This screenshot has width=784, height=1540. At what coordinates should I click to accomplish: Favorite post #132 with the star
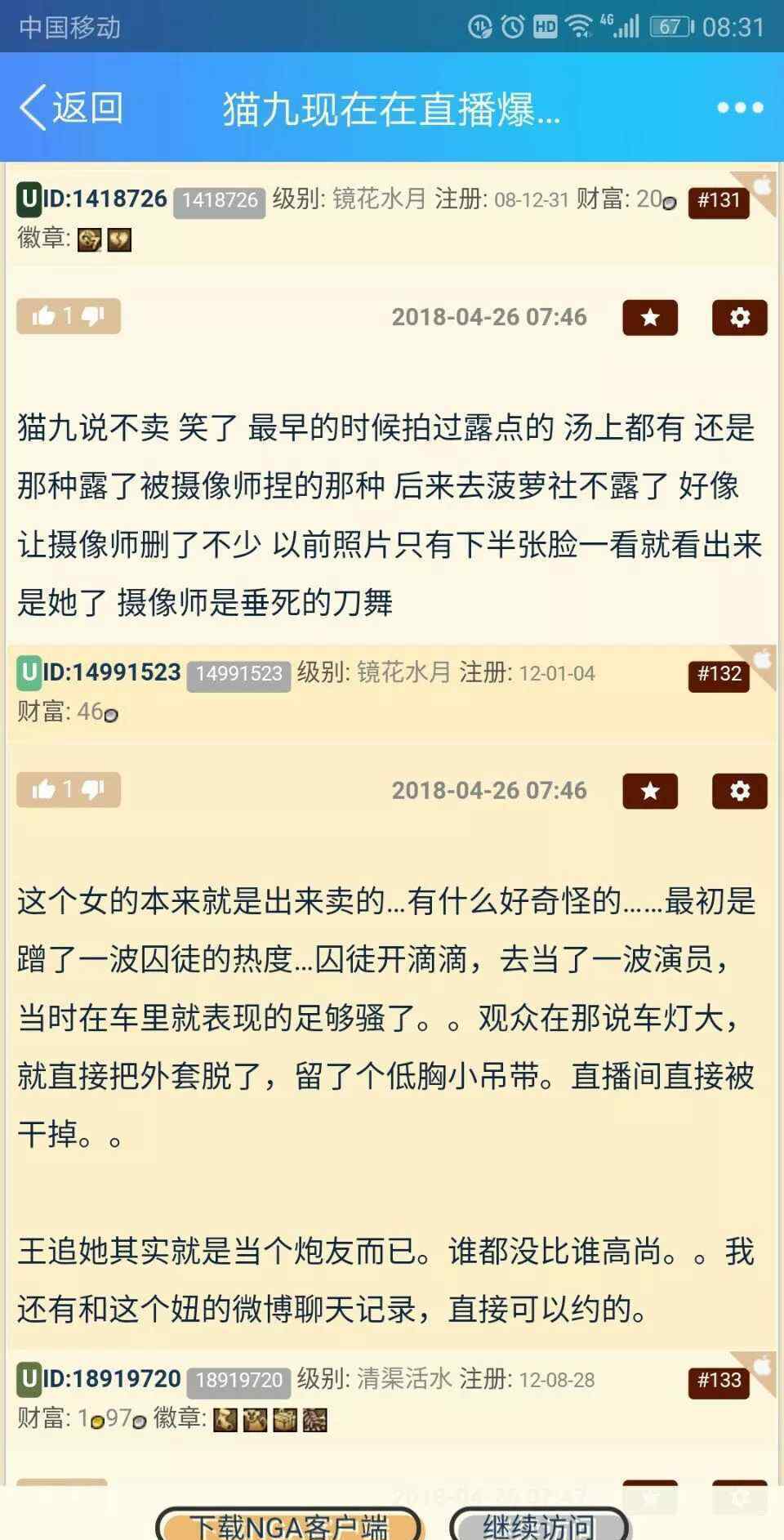tap(650, 791)
